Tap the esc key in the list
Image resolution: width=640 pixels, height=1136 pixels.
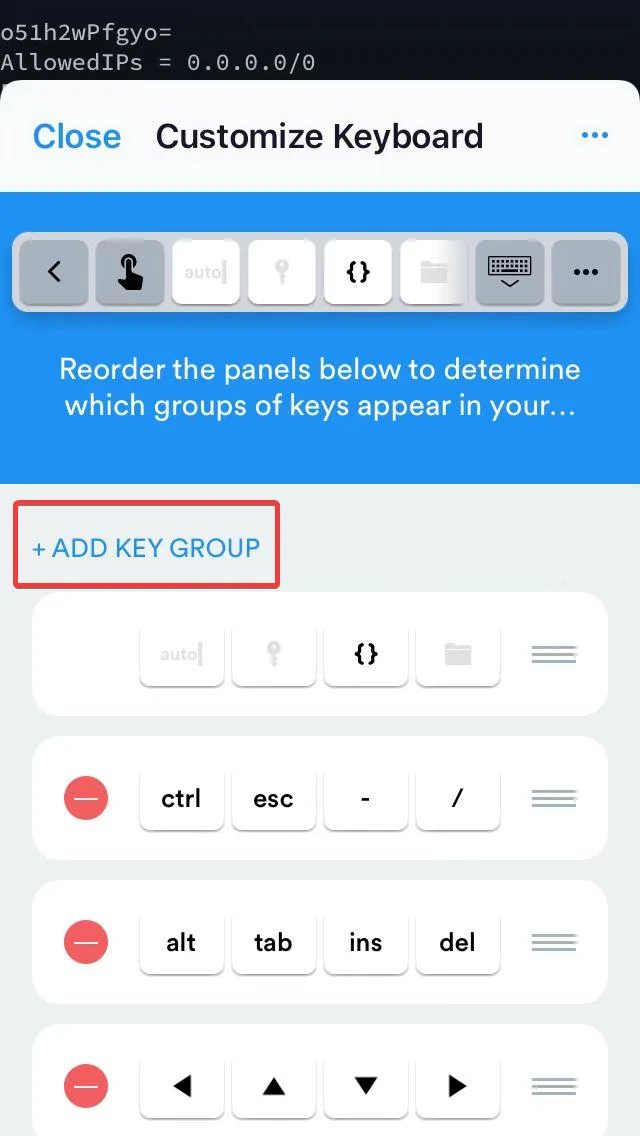coord(273,798)
